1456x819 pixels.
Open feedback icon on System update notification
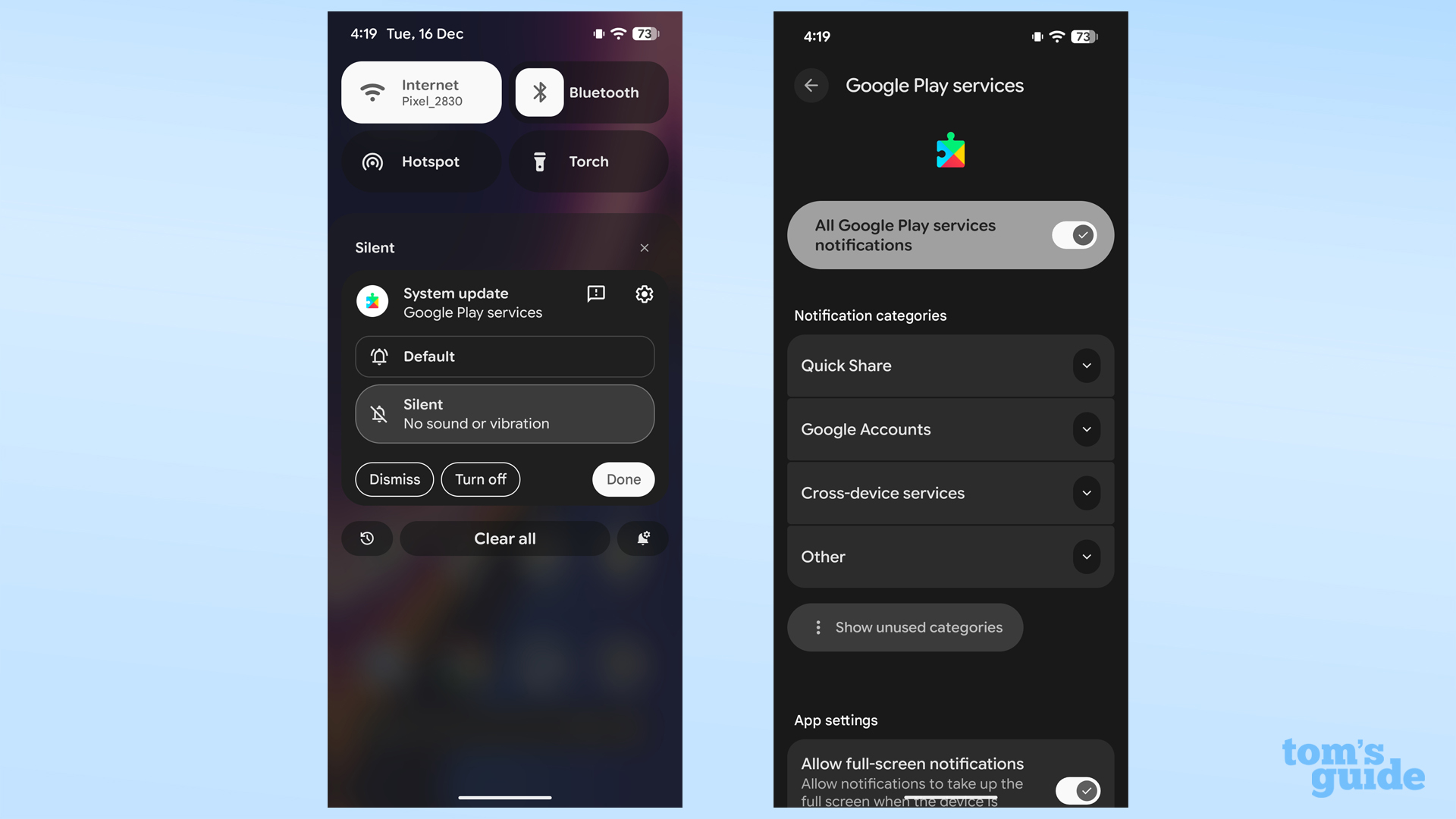[x=596, y=293]
